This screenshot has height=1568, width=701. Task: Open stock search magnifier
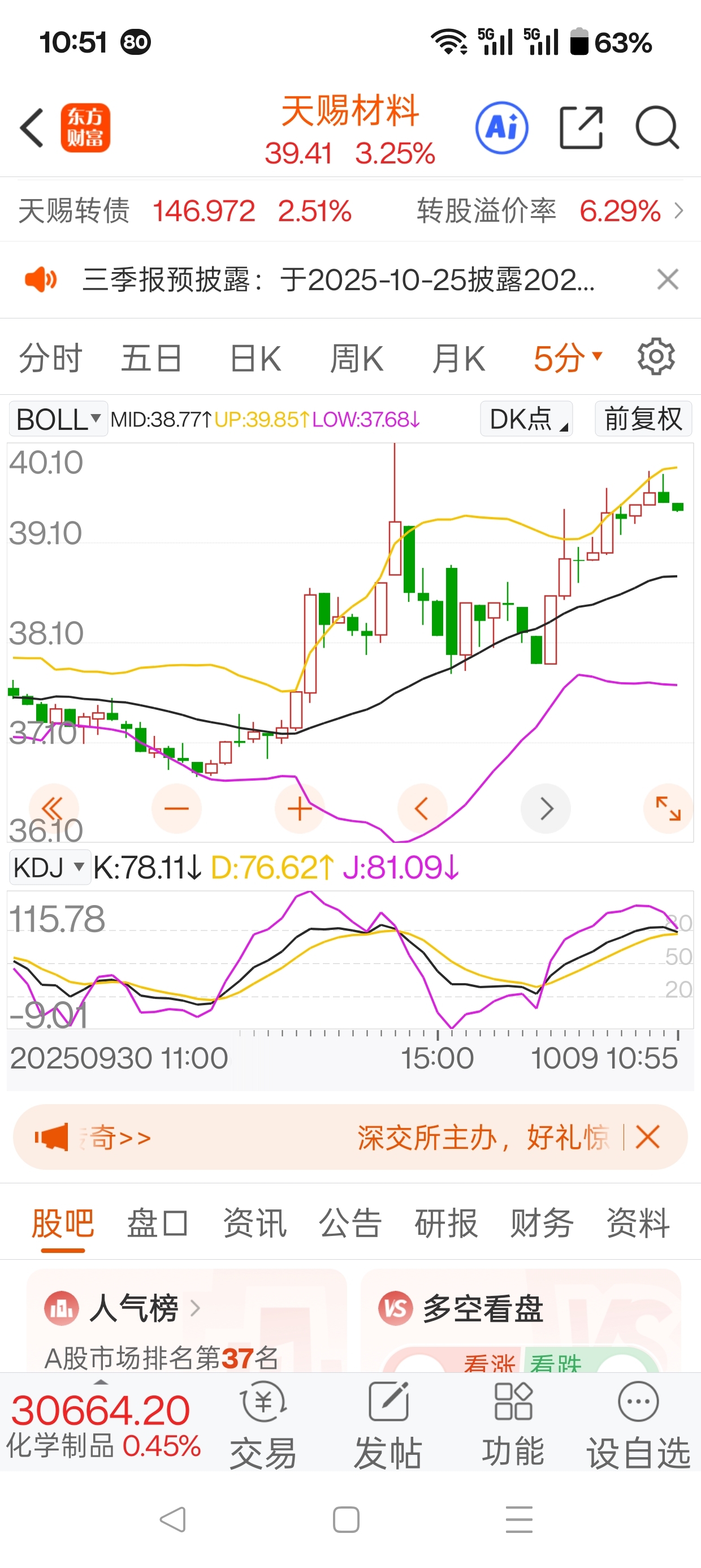(656, 128)
